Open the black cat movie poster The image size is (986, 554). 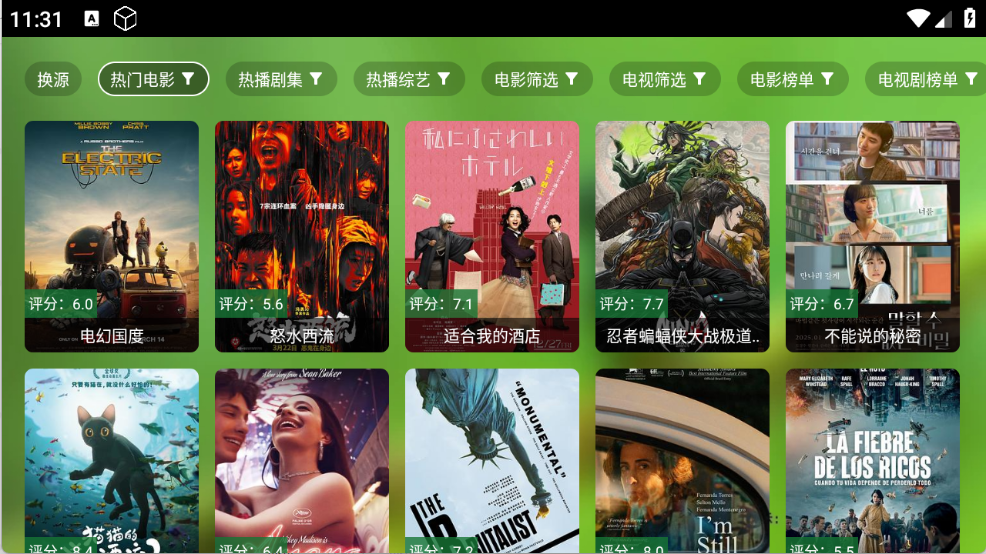pos(112,460)
